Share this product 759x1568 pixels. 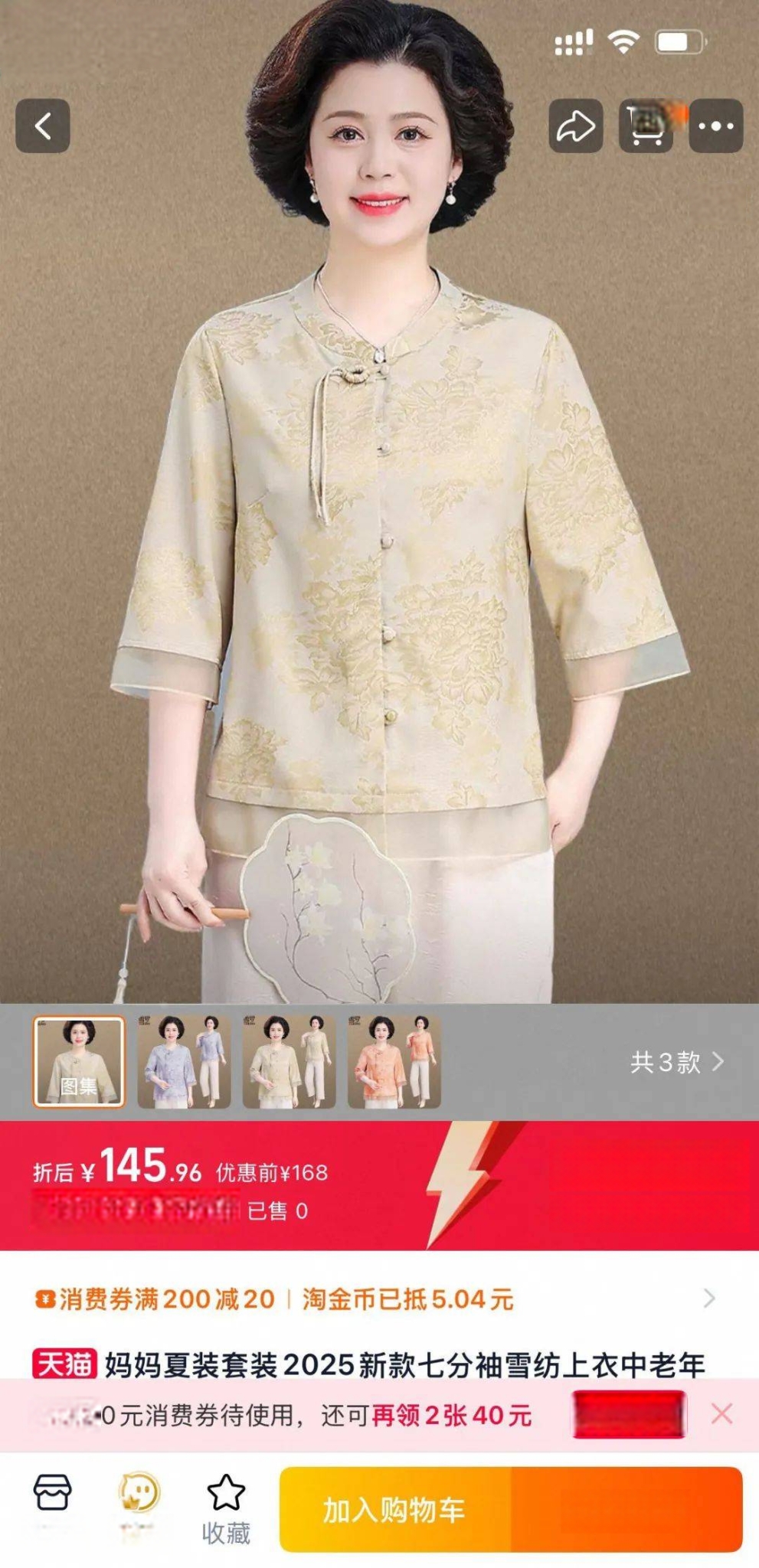(575, 126)
